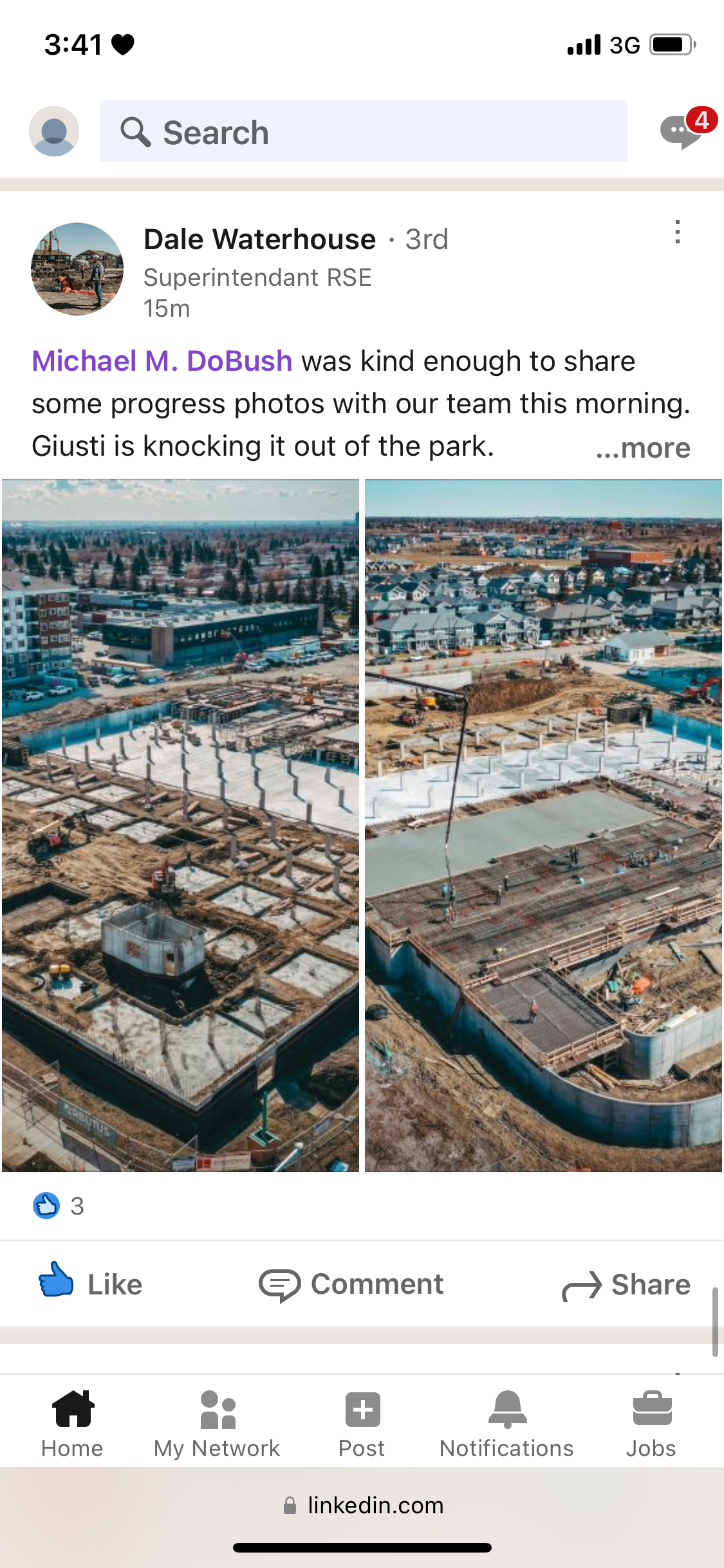The image size is (724, 1568).
Task: Create a new Post
Action: coord(362,1424)
